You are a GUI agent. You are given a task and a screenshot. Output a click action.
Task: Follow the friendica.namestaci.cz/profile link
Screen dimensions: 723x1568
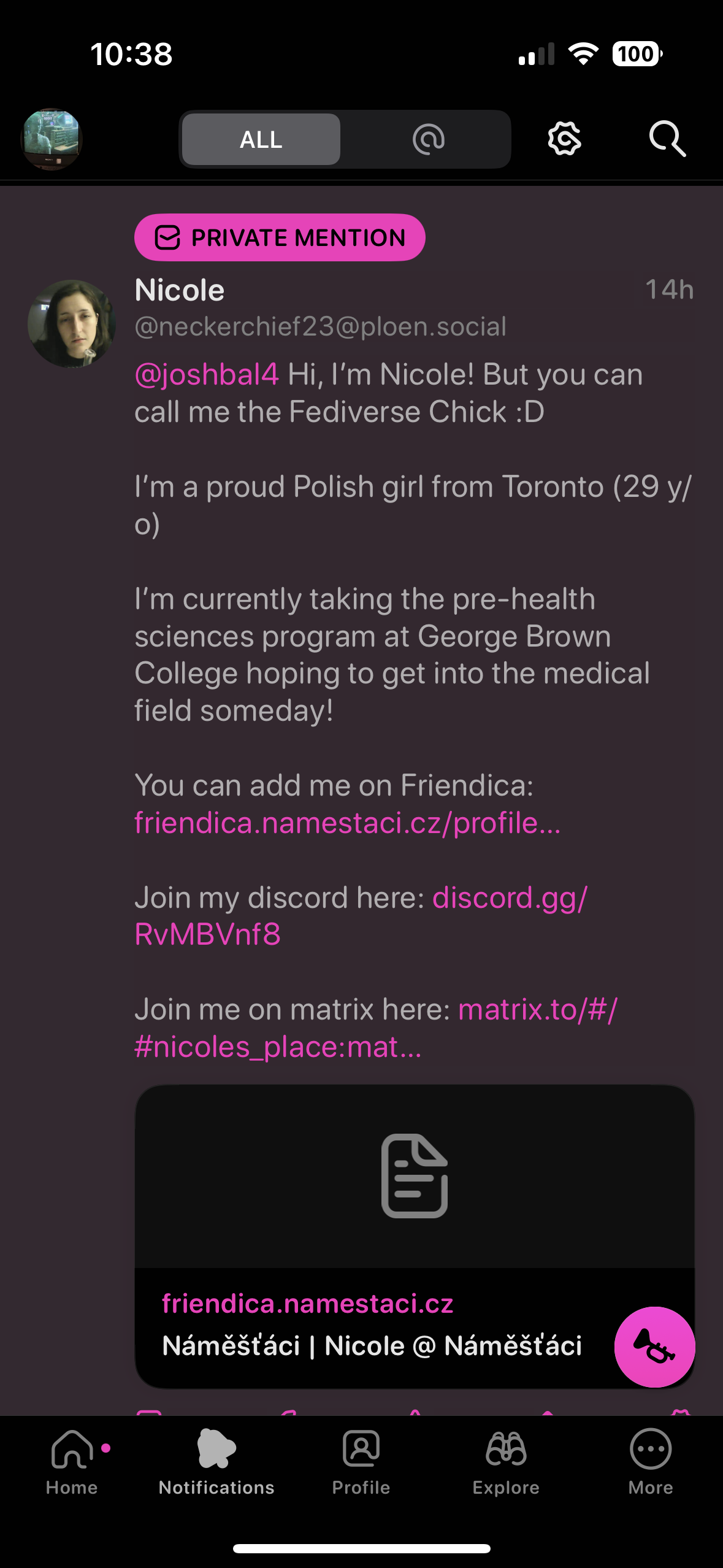click(x=347, y=823)
